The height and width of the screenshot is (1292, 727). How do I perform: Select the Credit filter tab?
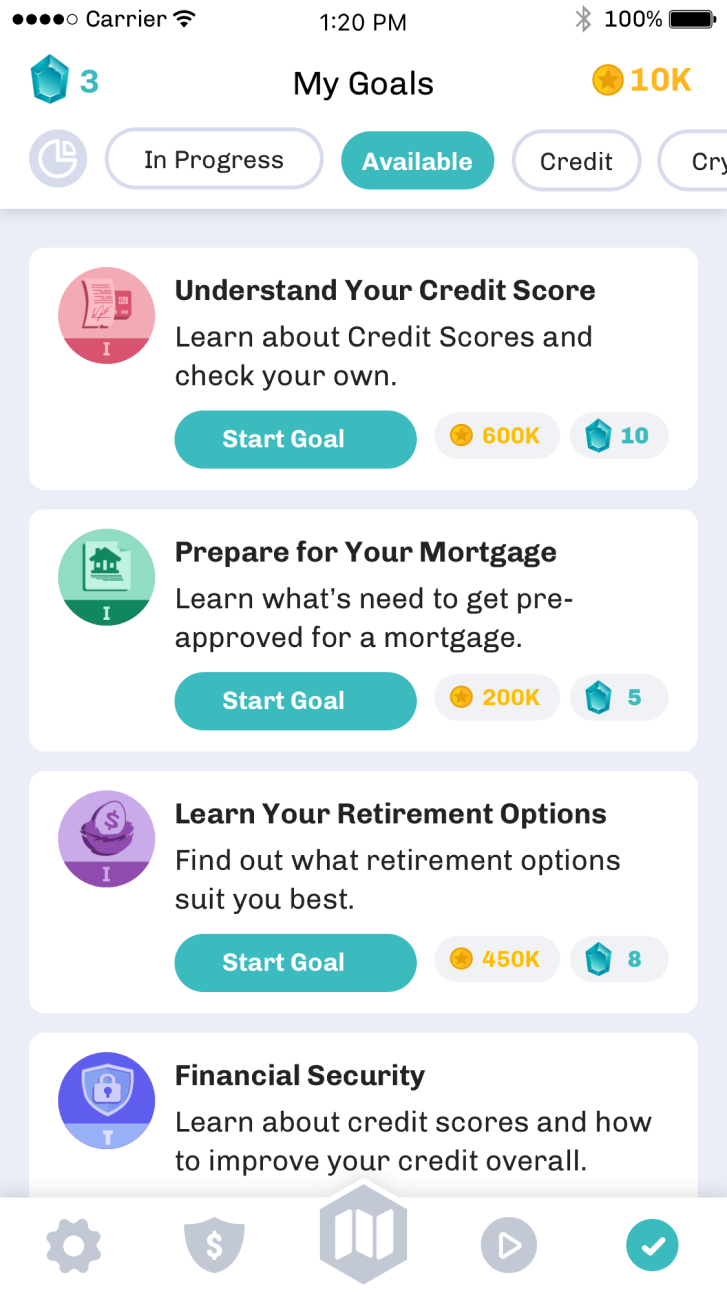click(x=576, y=160)
